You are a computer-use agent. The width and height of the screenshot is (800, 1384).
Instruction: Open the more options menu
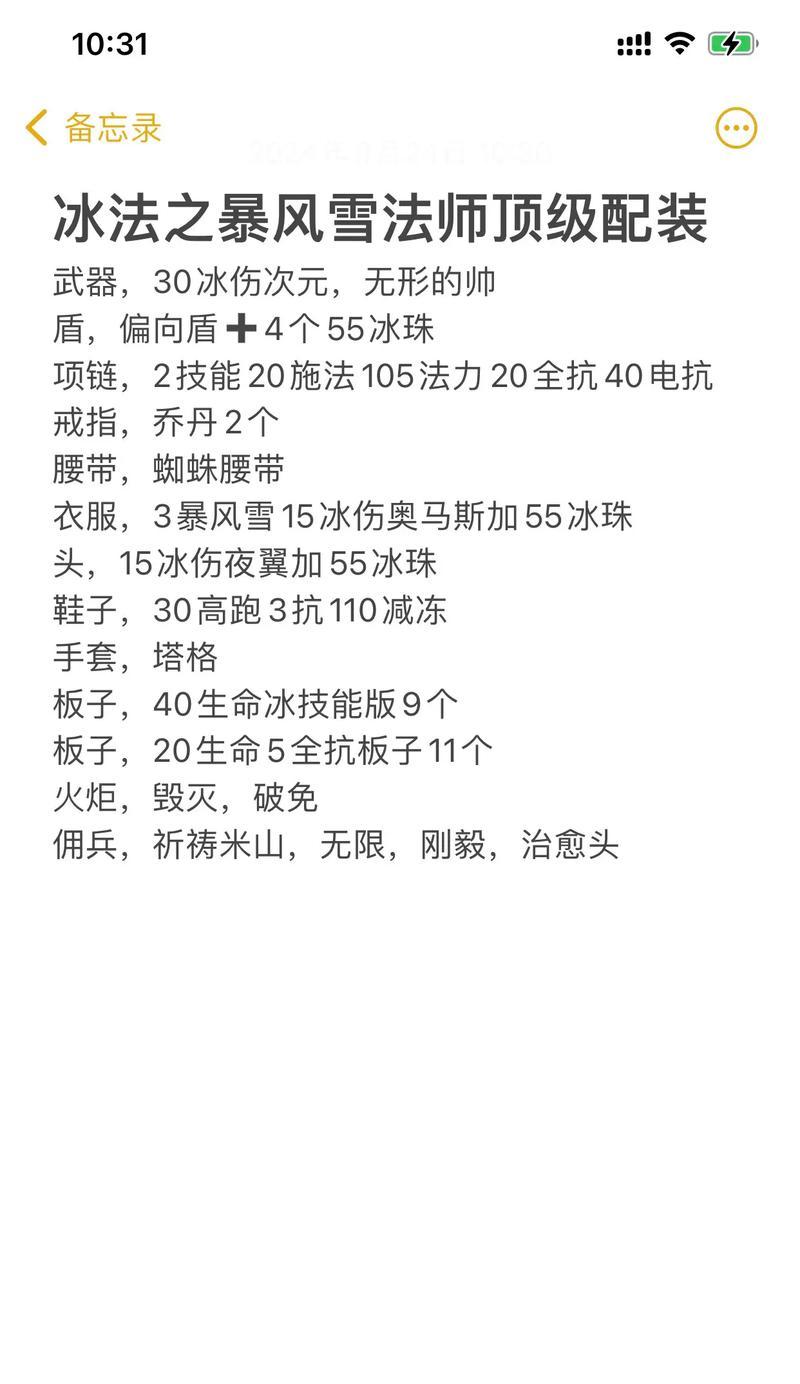[x=736, y=128]
